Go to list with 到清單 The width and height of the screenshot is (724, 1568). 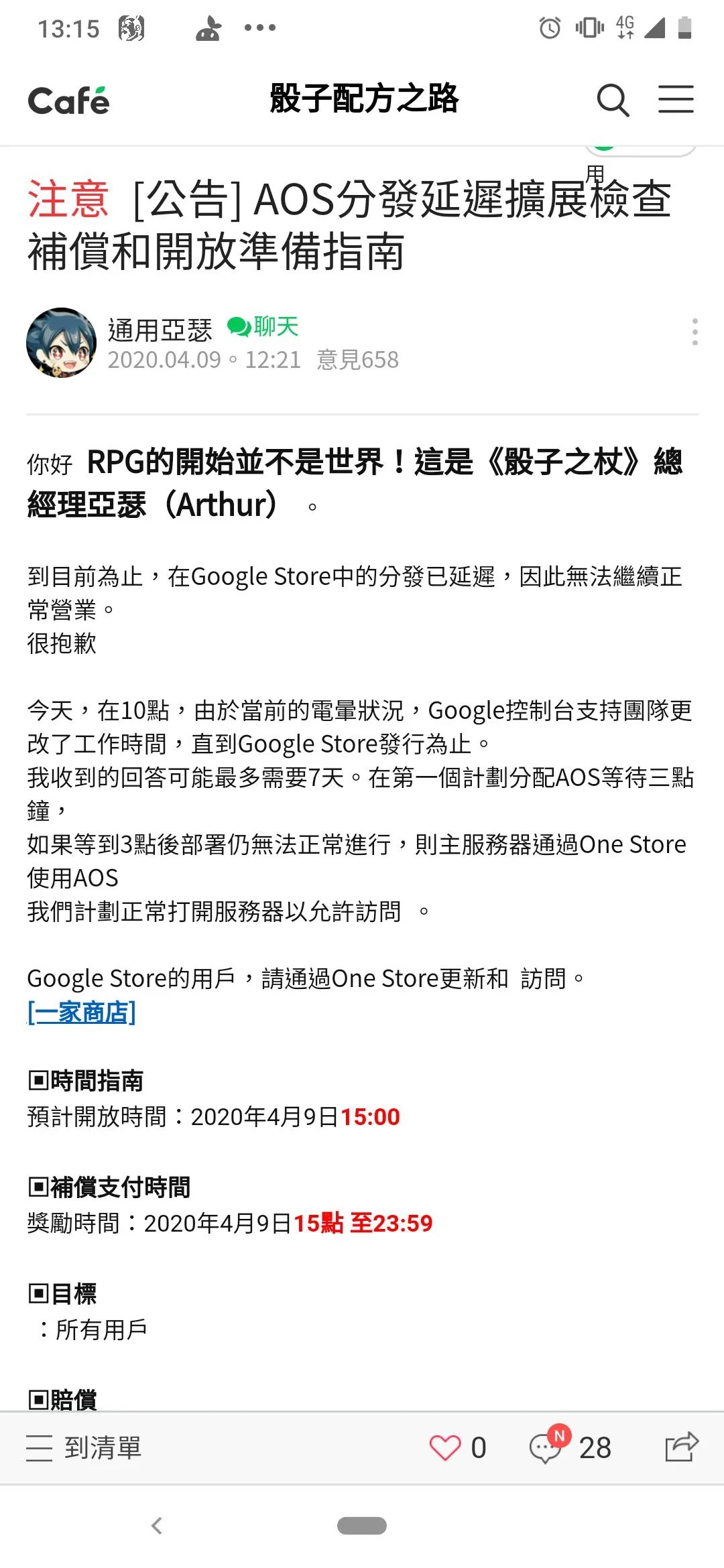[84, 1447]
